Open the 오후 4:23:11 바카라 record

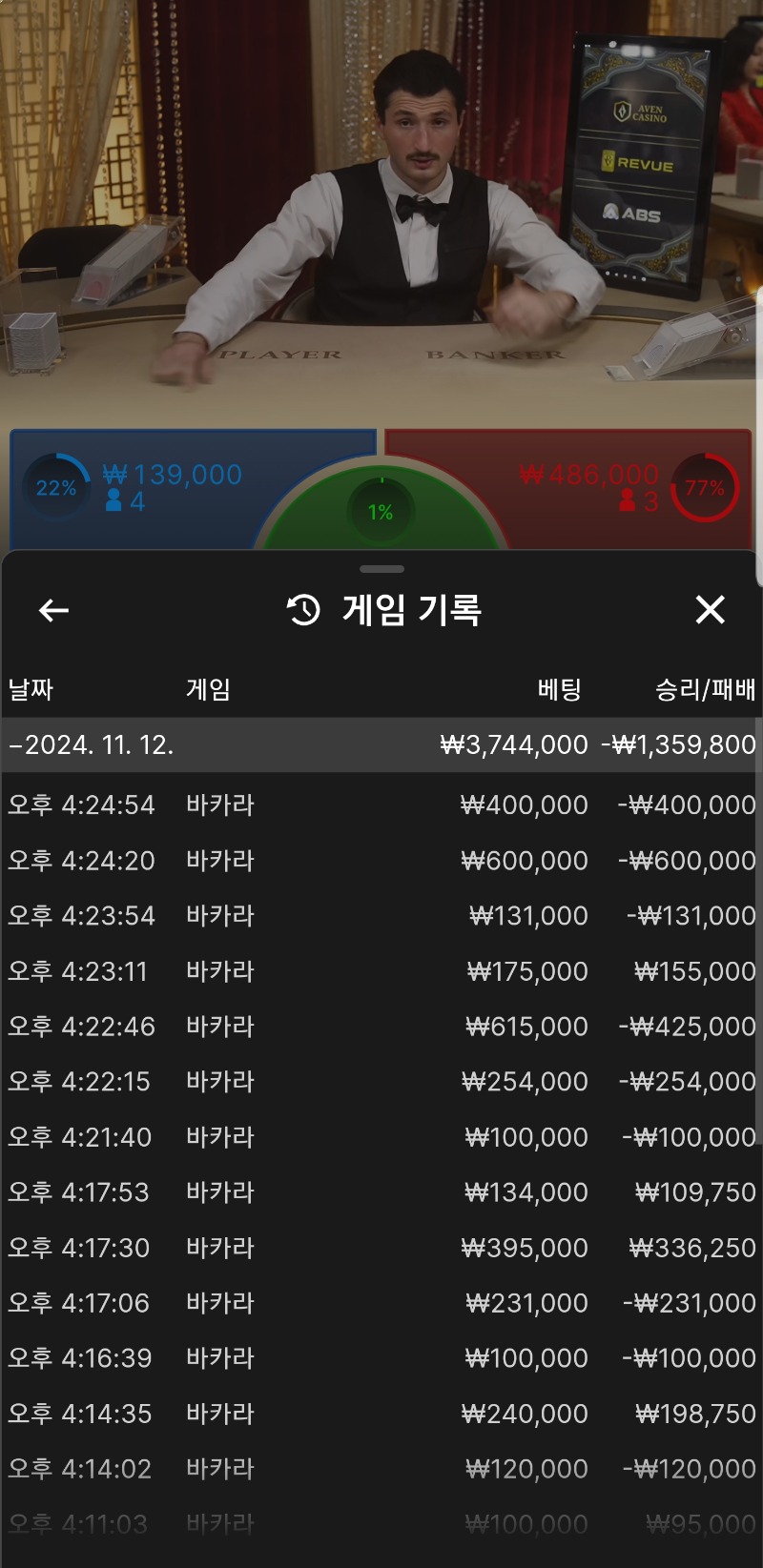click(381, 970)
